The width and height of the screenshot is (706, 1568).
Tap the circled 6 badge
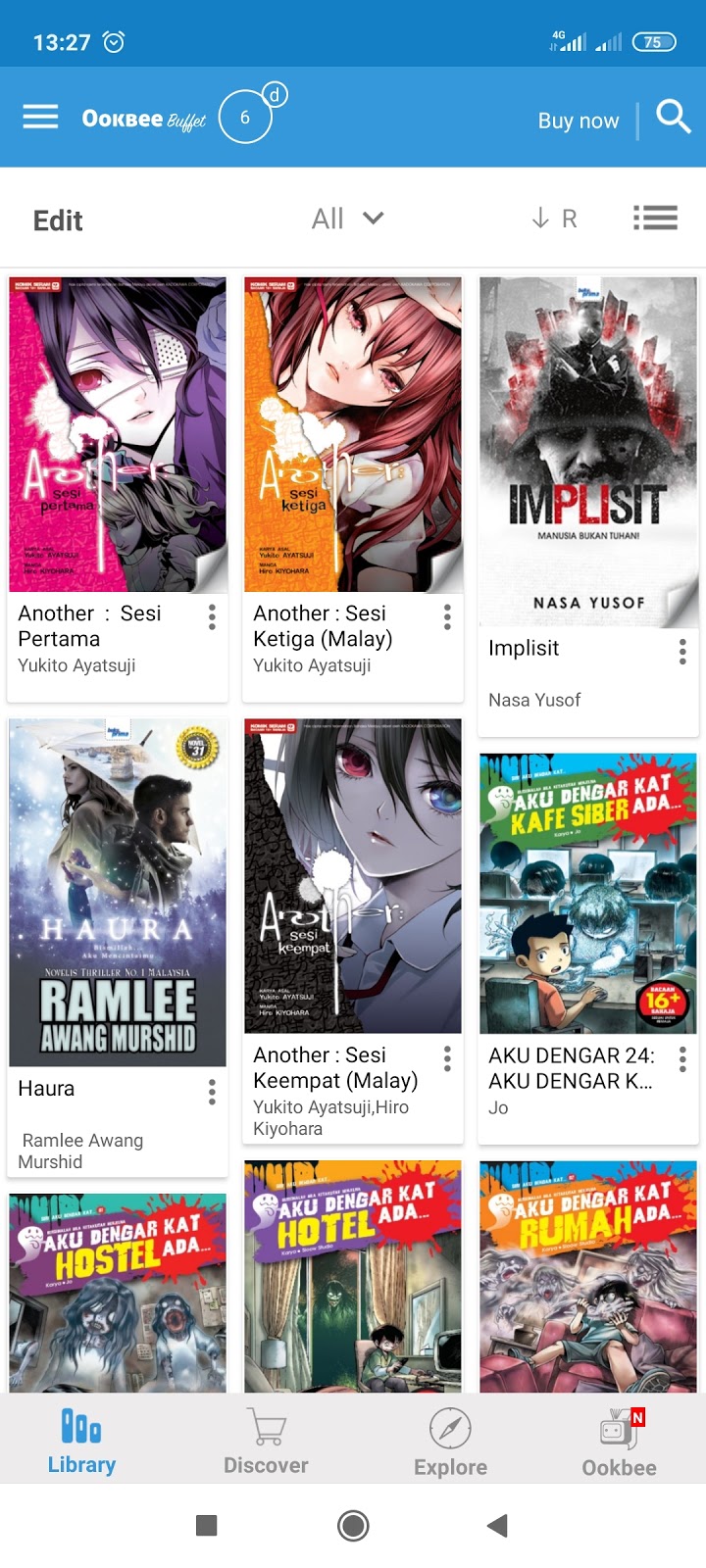coord(245,118)
